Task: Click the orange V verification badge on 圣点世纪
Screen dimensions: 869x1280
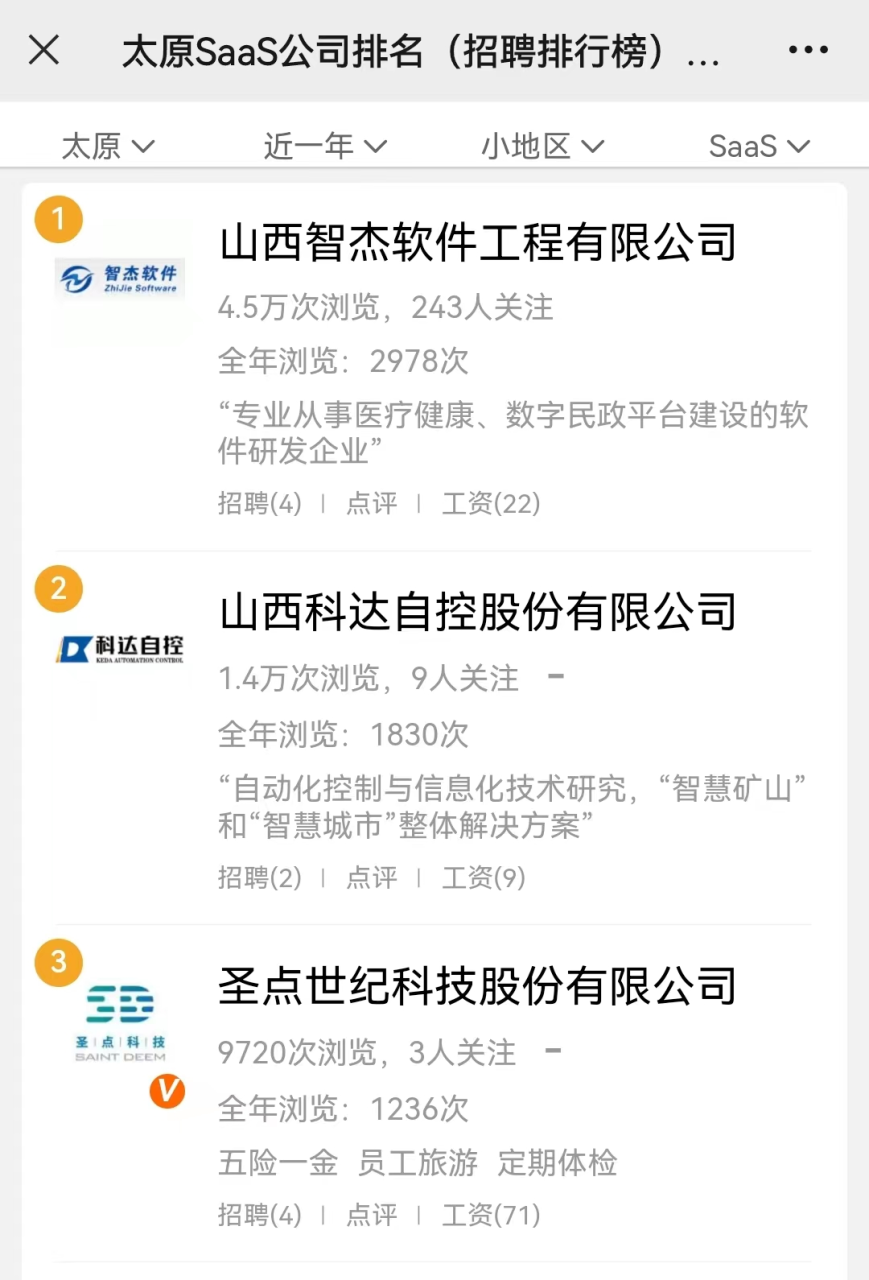Action: click(167, 1092)
